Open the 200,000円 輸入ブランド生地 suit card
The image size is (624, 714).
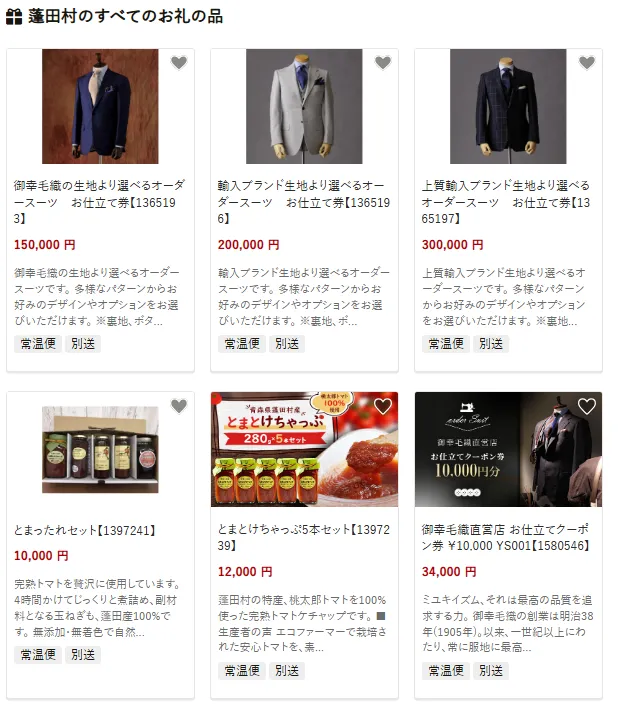pos(303,202)
